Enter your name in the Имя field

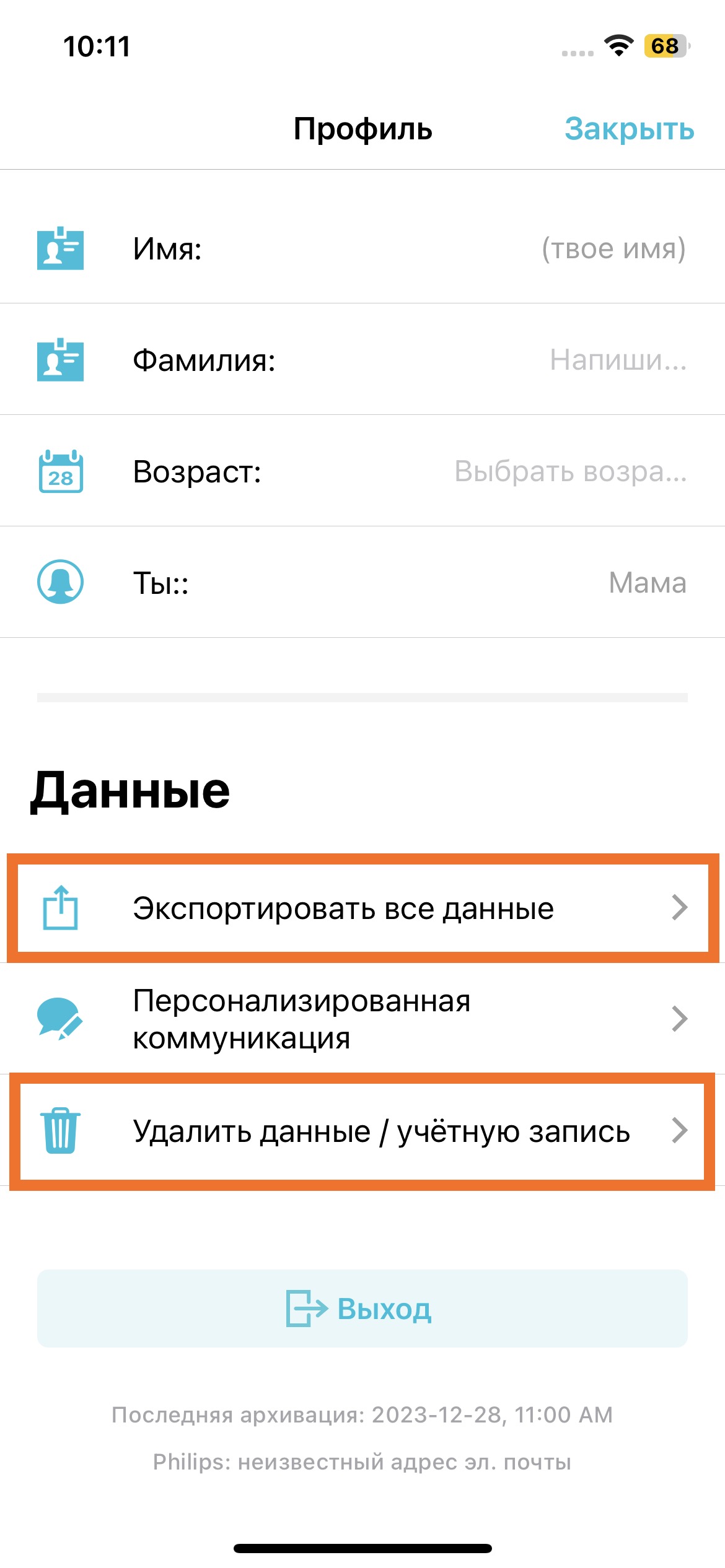click(613, 249)
